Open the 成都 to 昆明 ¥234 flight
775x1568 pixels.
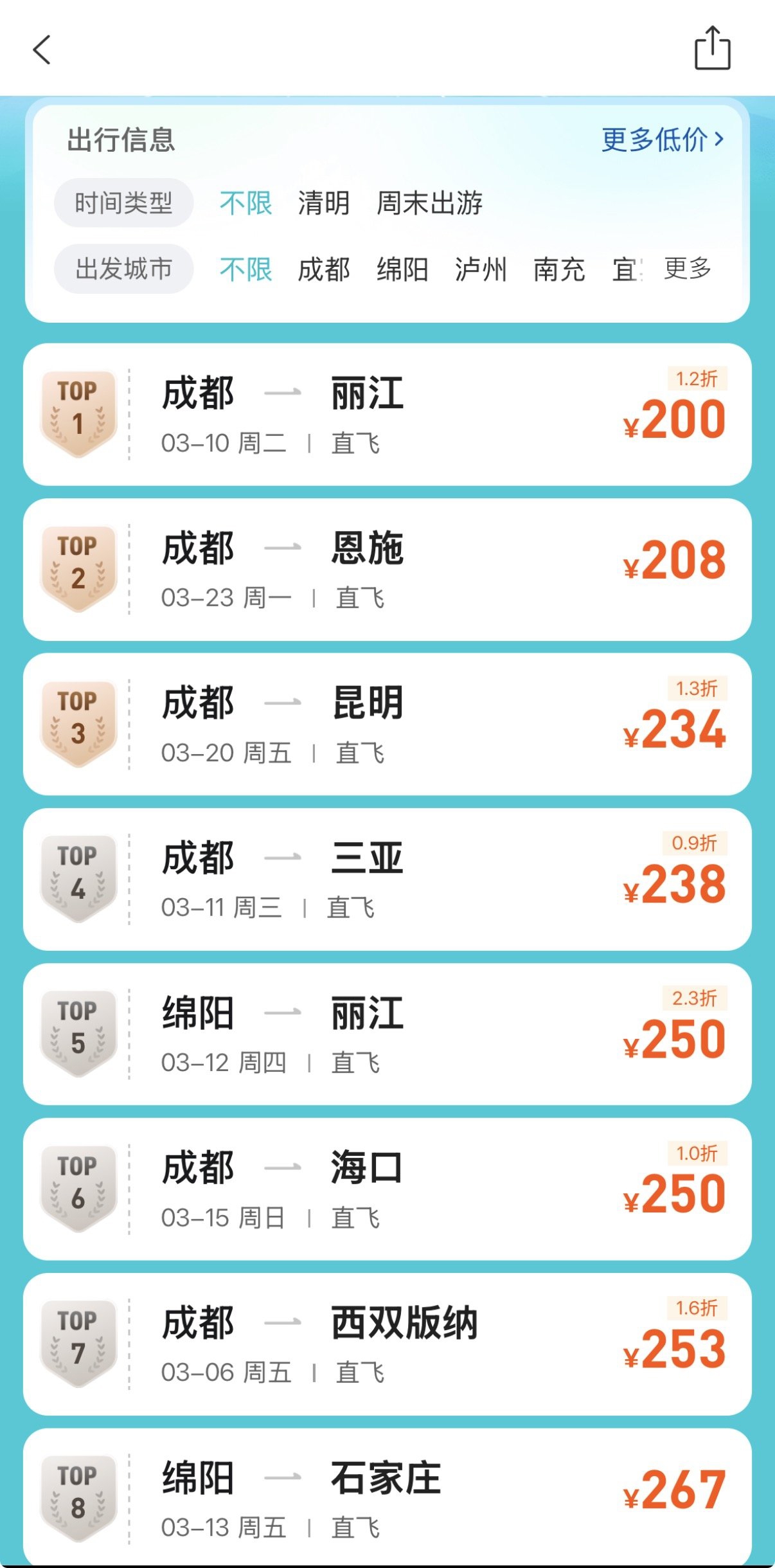387,725
